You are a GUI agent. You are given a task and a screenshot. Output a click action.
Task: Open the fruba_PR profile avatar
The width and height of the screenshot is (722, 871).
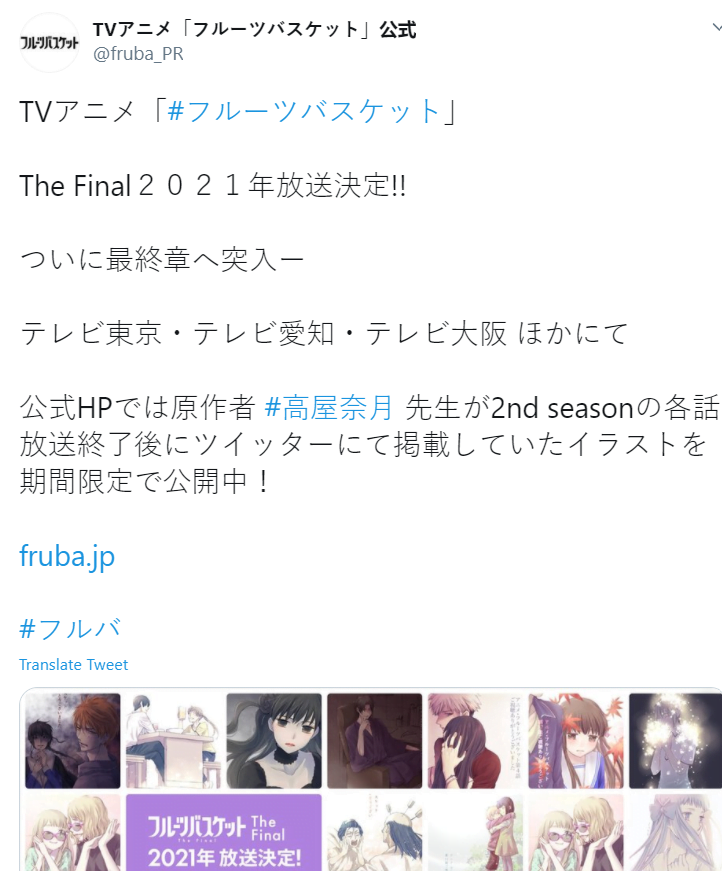(x=50, y=42)
